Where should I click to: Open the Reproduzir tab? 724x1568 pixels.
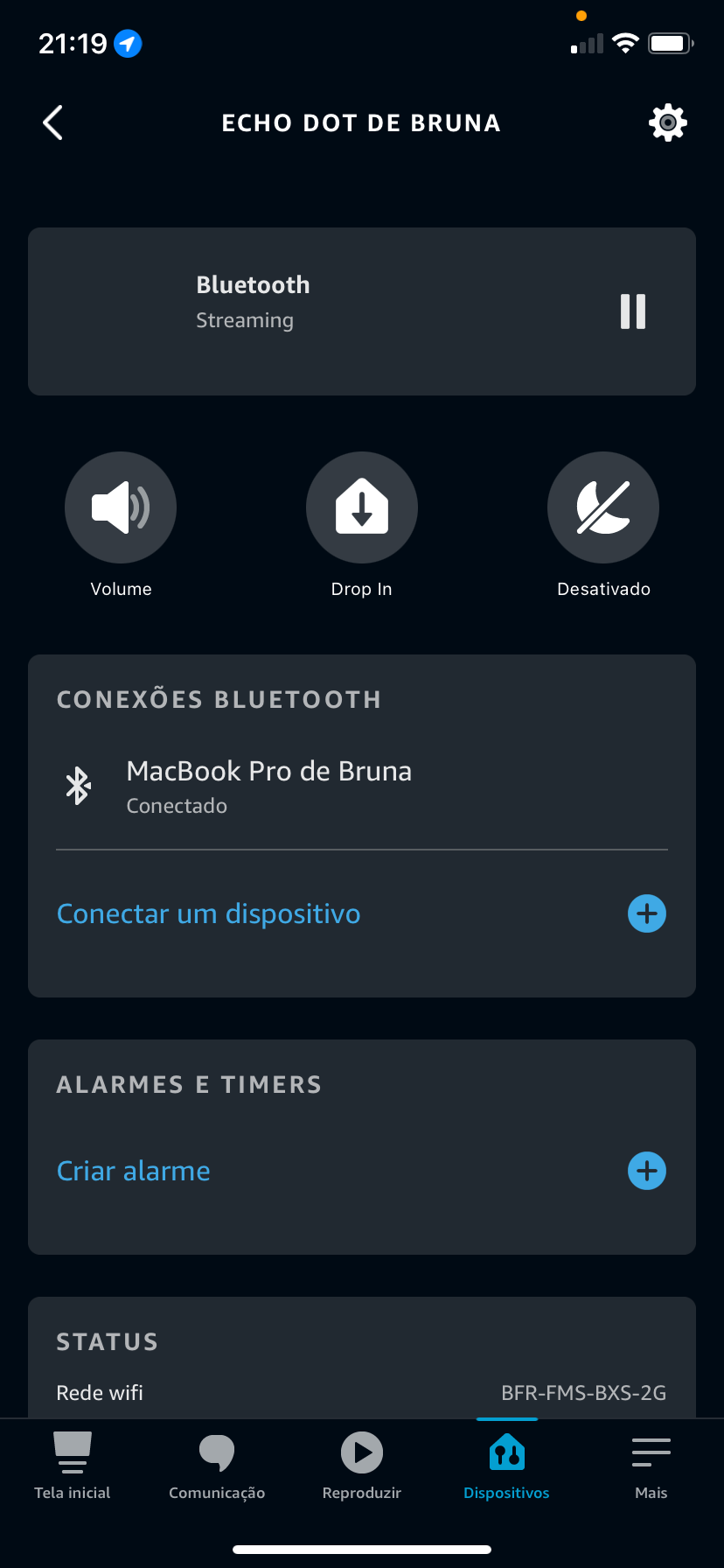click(362, 1466)
